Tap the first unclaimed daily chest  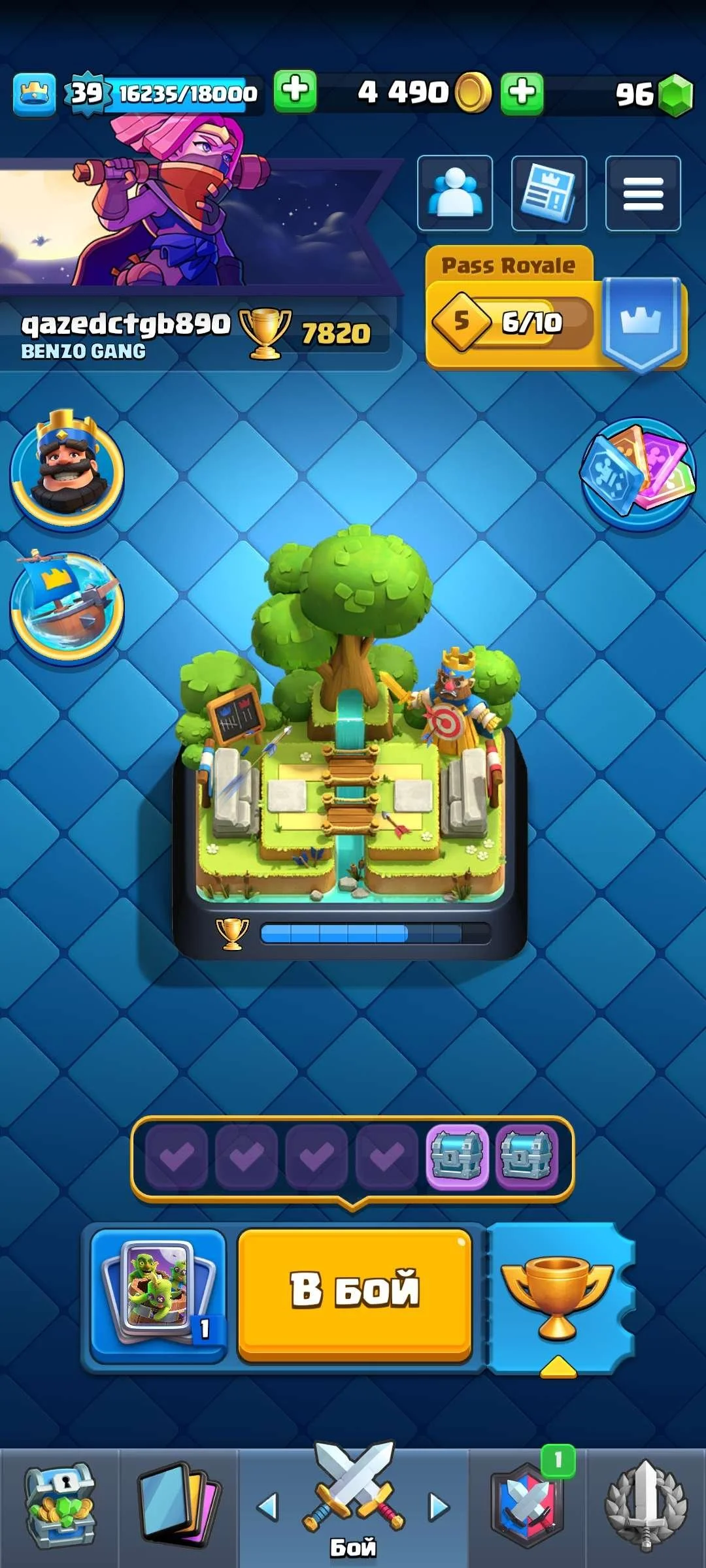click(457, 1156)
